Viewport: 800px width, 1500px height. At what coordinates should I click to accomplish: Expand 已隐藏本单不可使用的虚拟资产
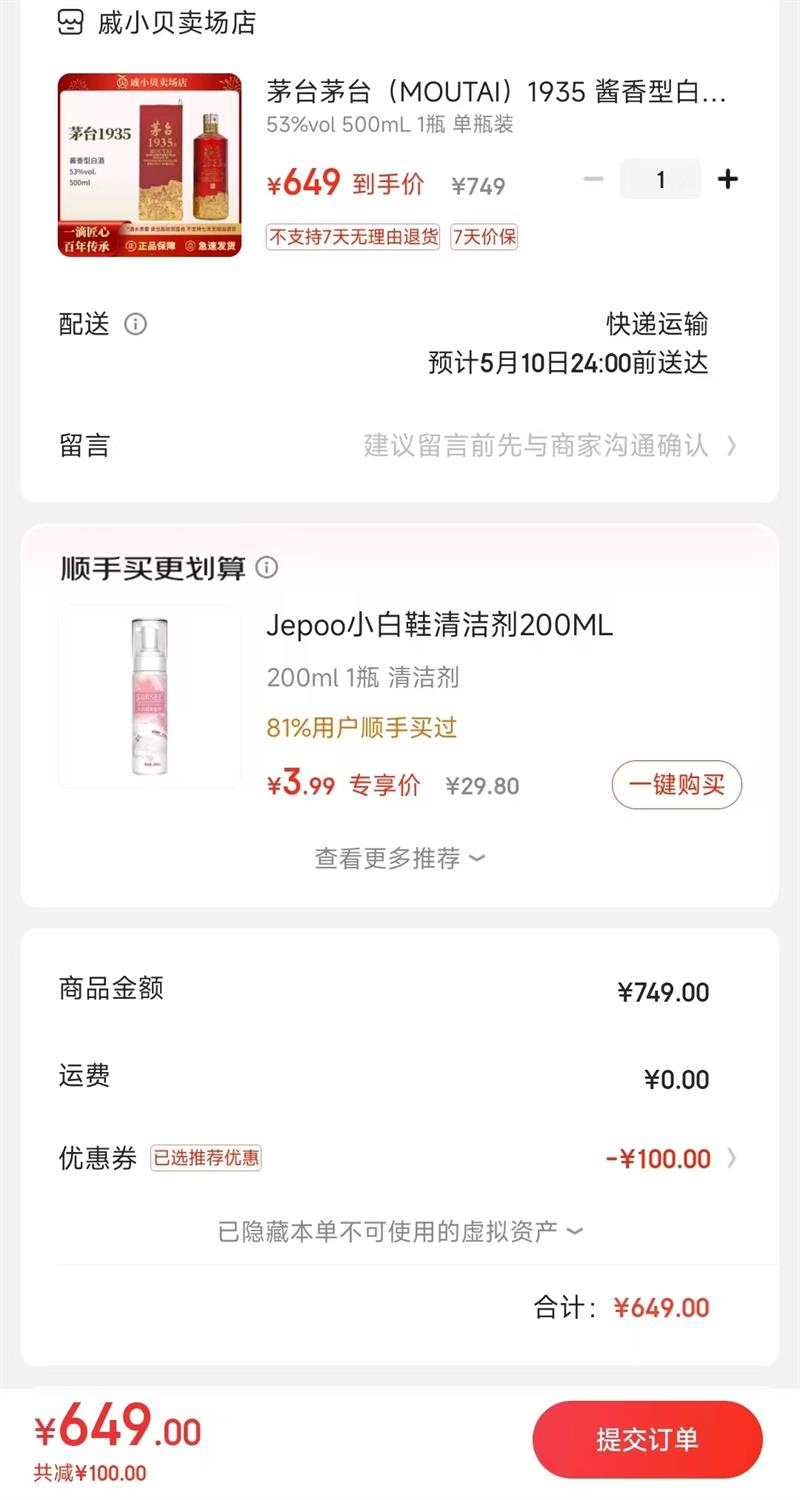click(x=399, y=1231)
